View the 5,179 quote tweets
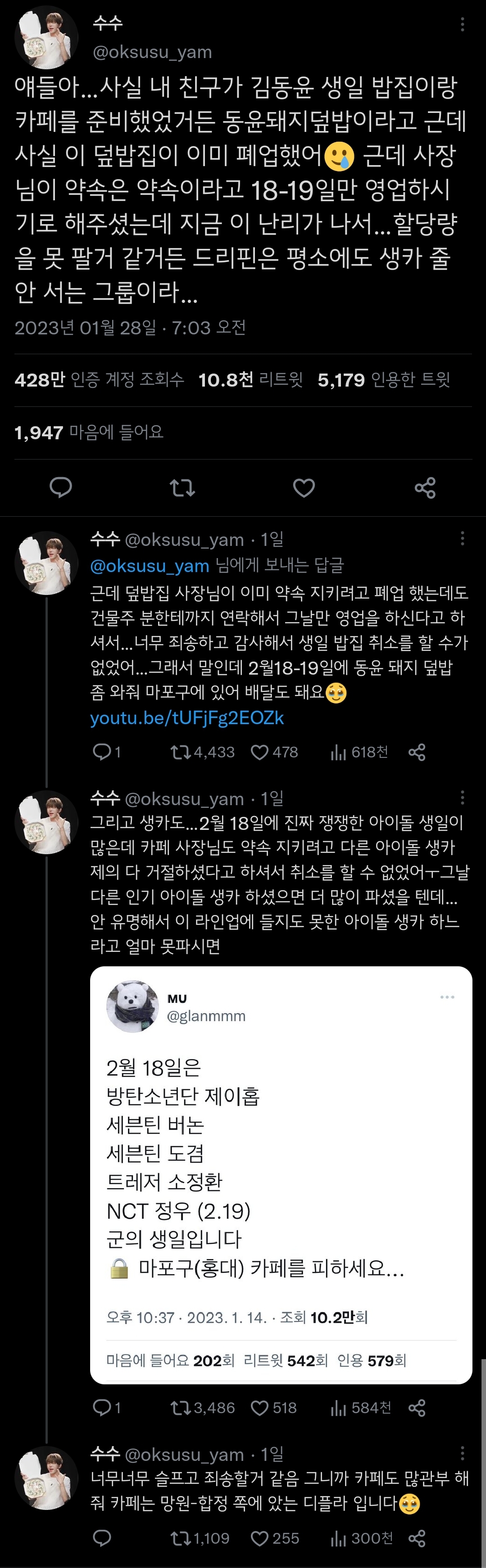The width and height of the screenshot is (486, 1568). (384, 380)
